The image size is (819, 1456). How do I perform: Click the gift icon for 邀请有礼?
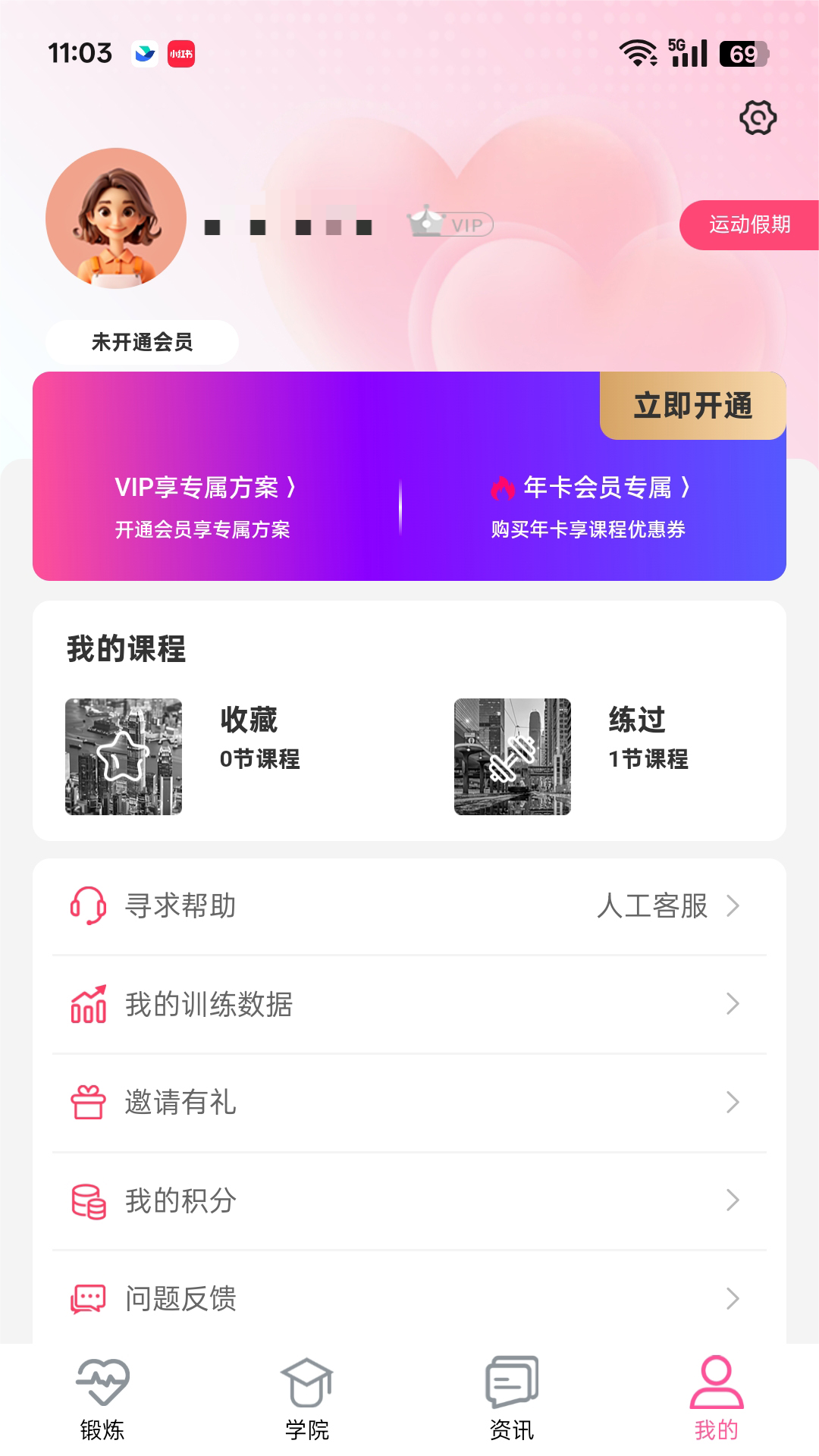click(87, 1103)
